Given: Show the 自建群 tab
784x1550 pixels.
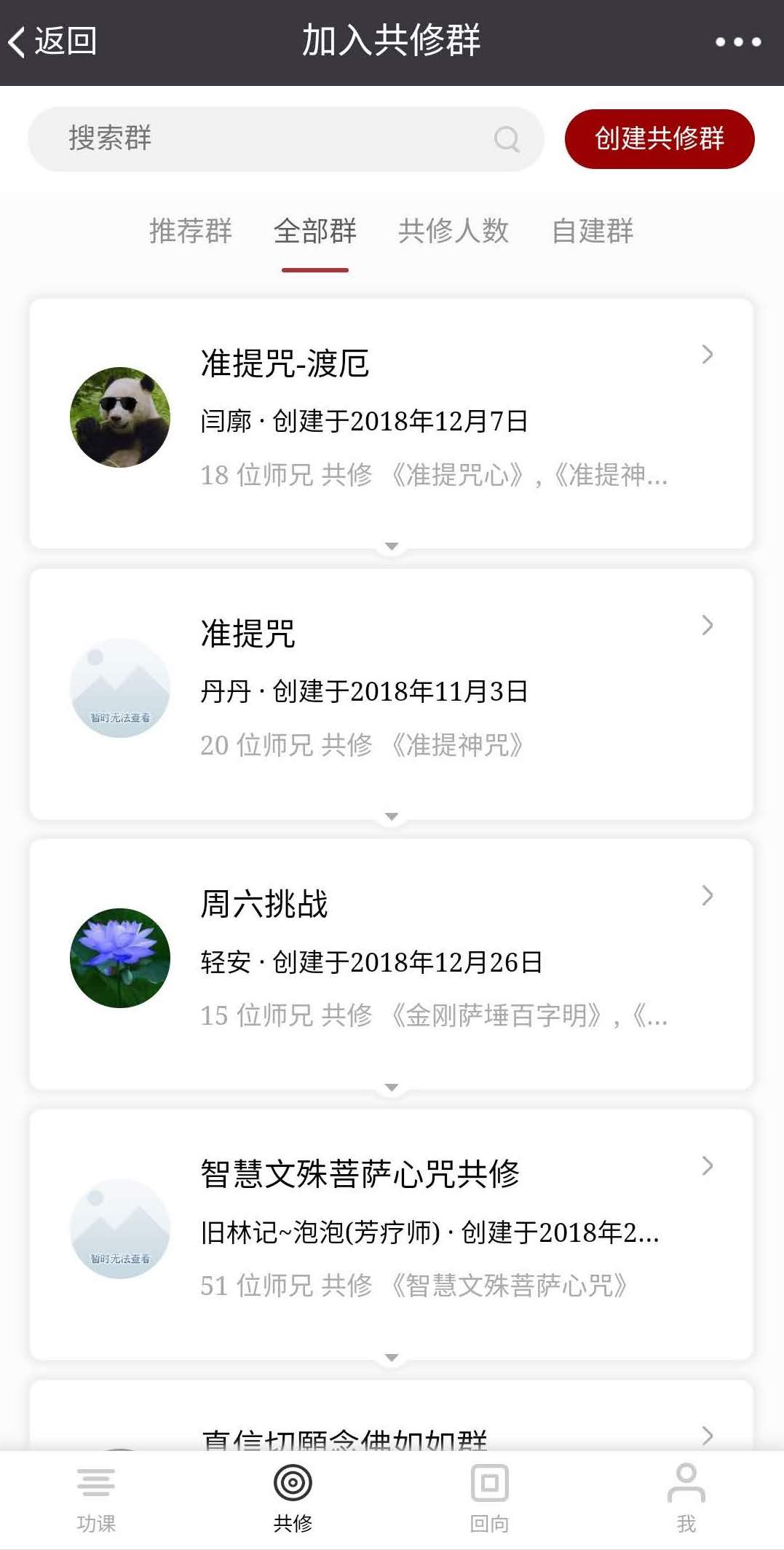Looking at the screenshot, I should [593, 232].
